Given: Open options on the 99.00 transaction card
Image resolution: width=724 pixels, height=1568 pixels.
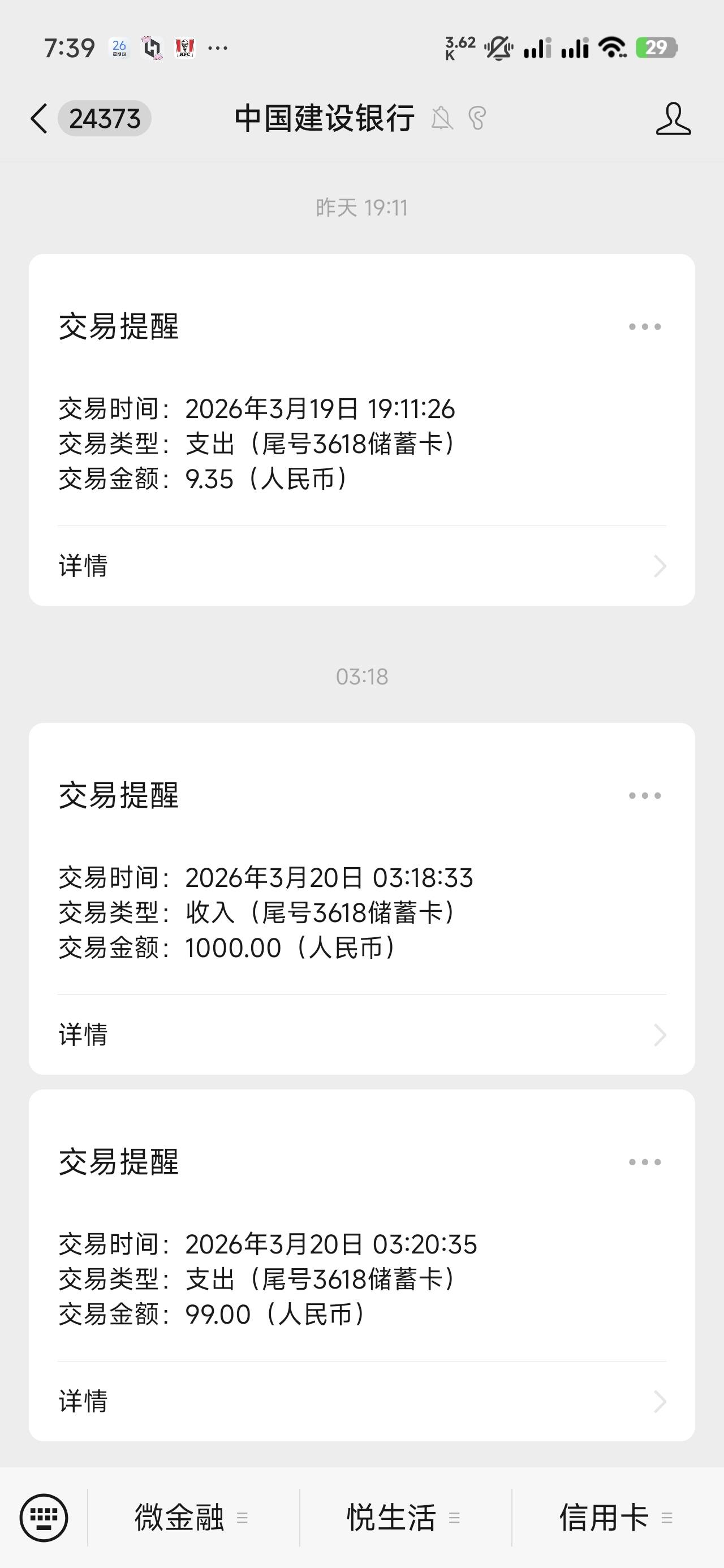Looking at the screenshot, I should (x=644, y=1162).
